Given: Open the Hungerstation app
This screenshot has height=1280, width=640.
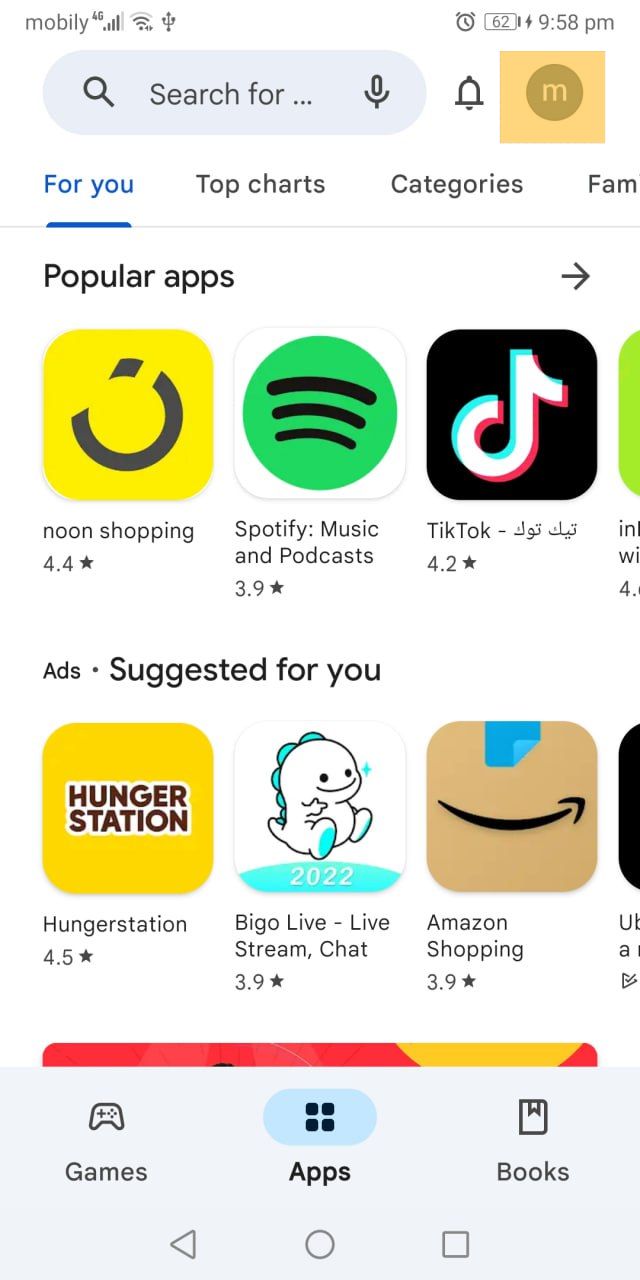Looking at the screenshot, I should pos(128,808).
